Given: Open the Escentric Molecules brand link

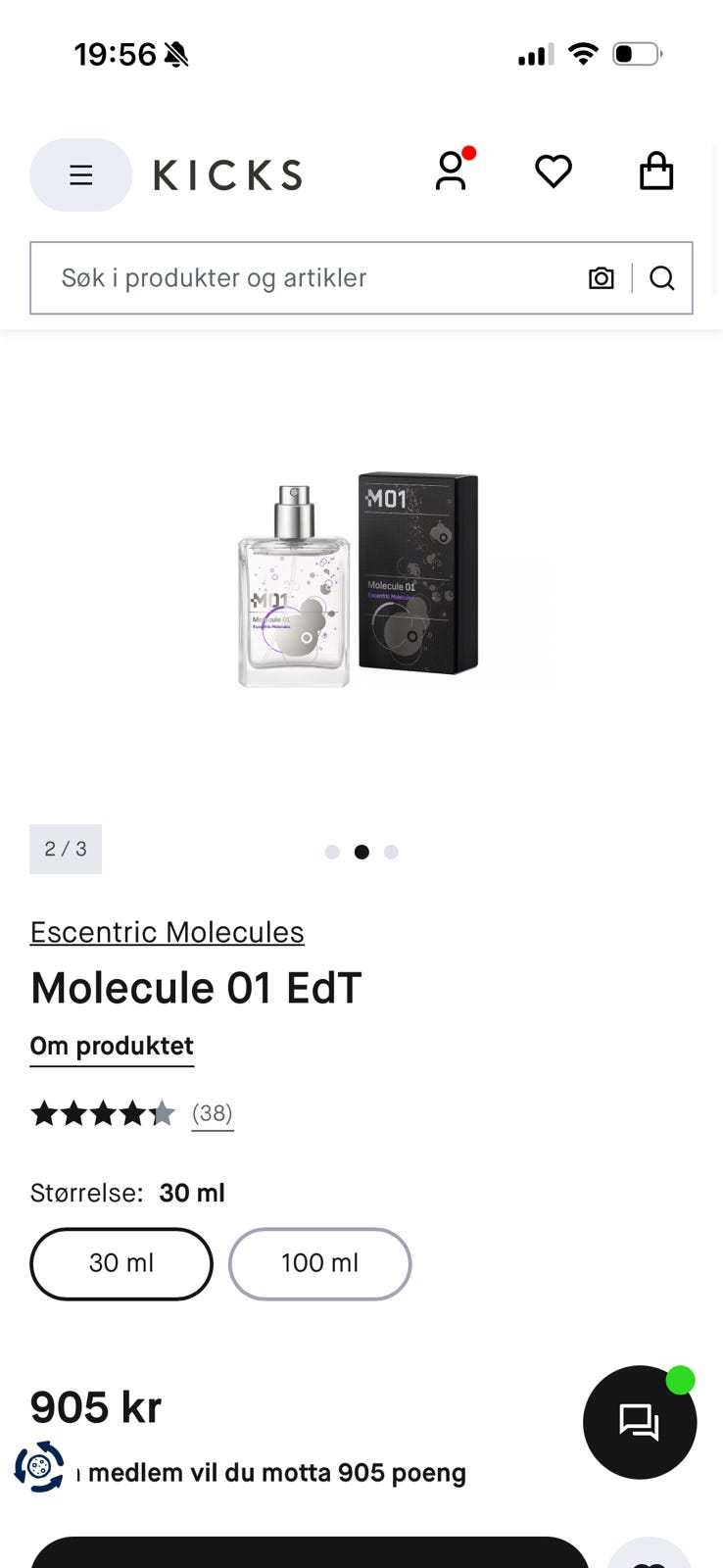Looking at the screenshot, I should 168,932.
